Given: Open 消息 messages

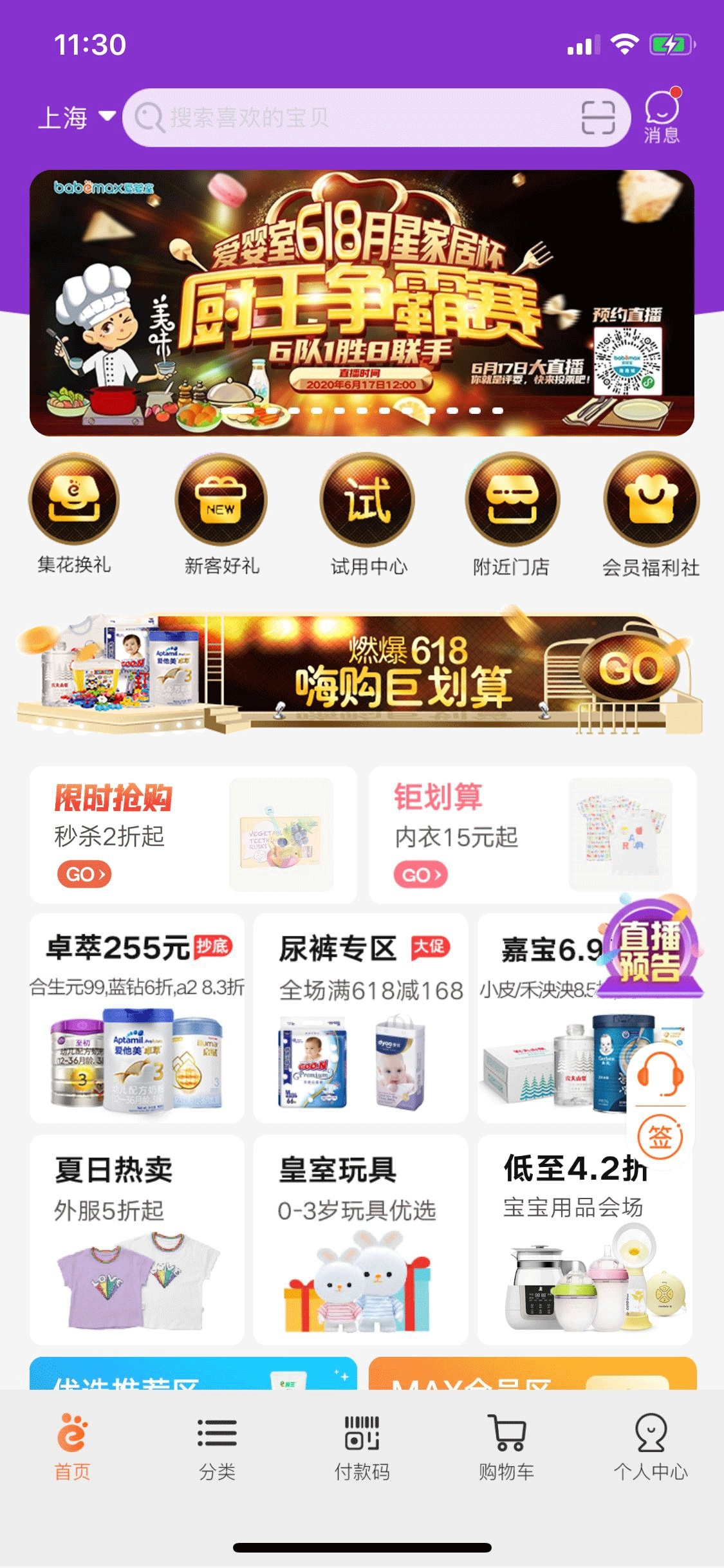Looking at the screenshot, I should point(662,117).
